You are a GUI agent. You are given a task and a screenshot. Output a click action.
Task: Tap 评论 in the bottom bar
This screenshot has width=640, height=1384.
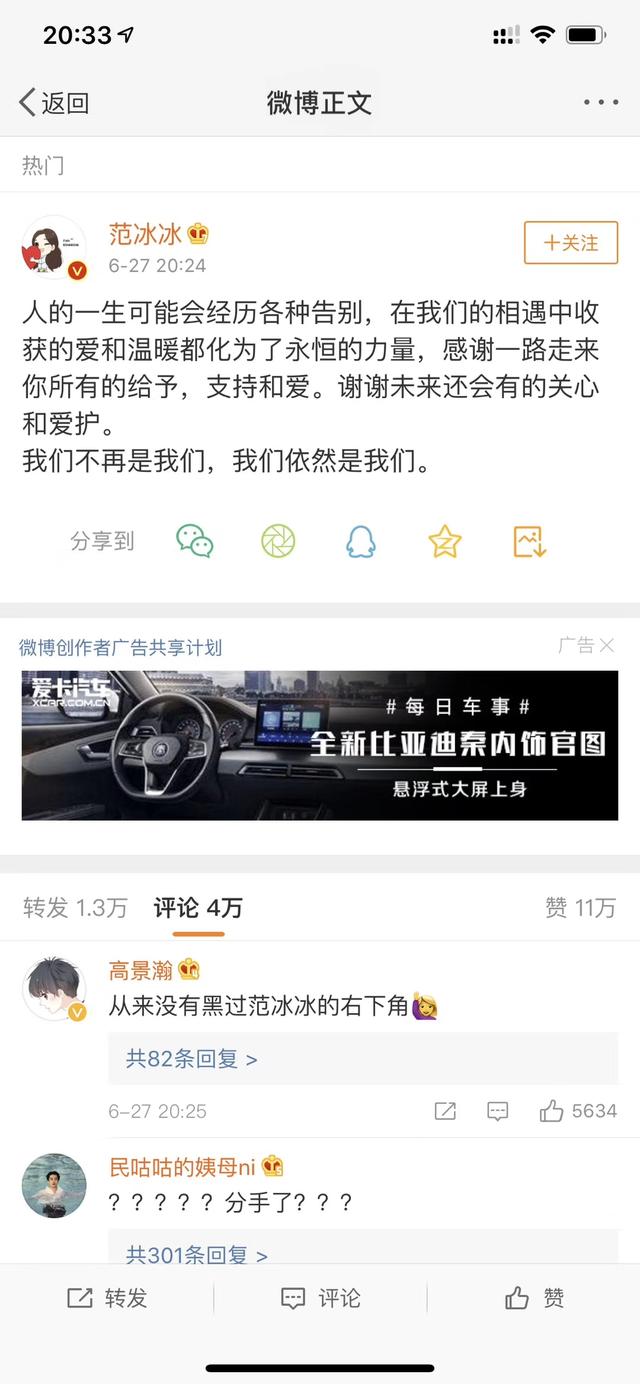(x=320, y=1298)
